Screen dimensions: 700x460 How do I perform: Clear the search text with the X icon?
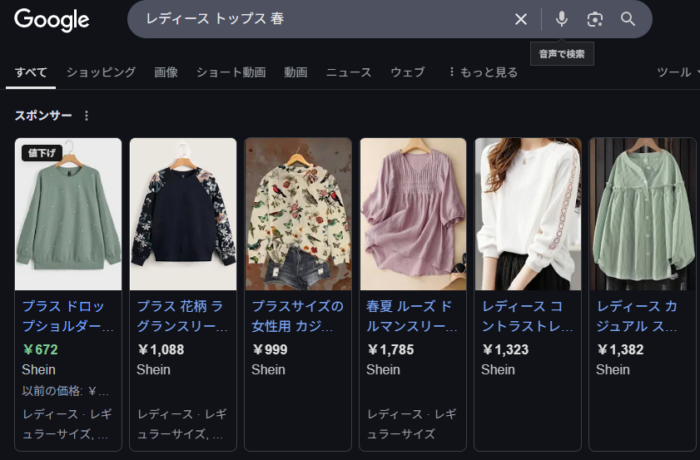521,19
